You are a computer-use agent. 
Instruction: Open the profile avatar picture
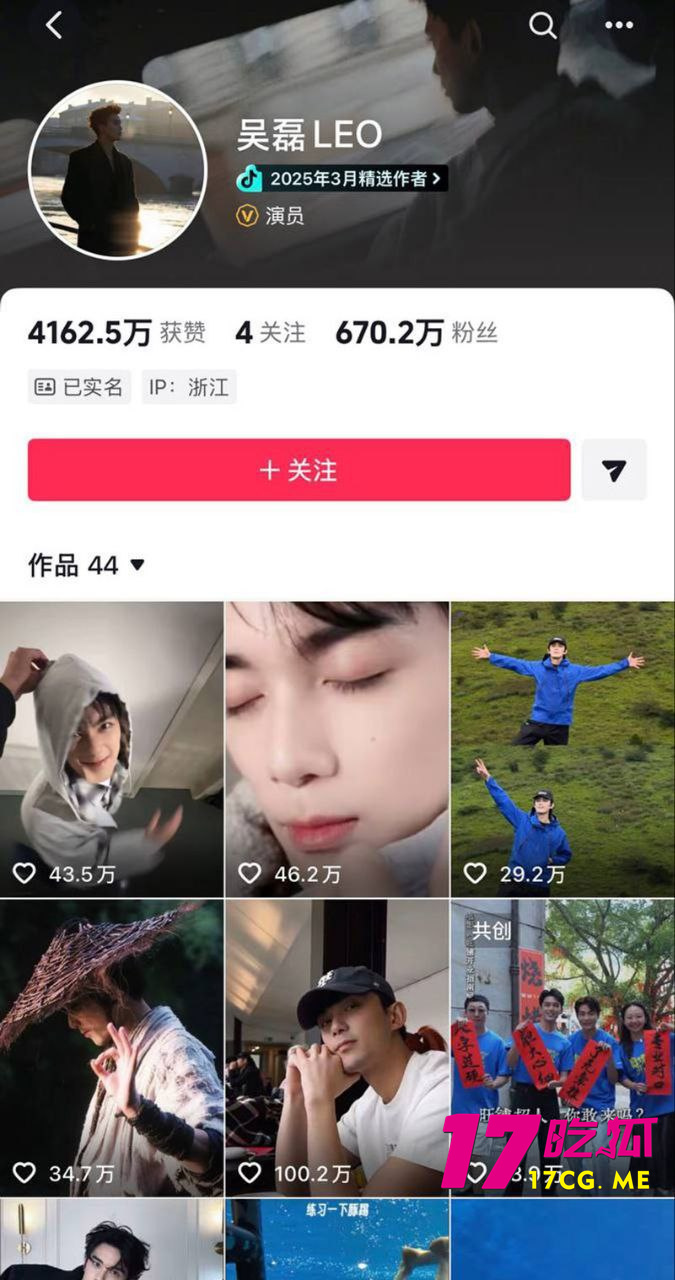tap(118, 170)
